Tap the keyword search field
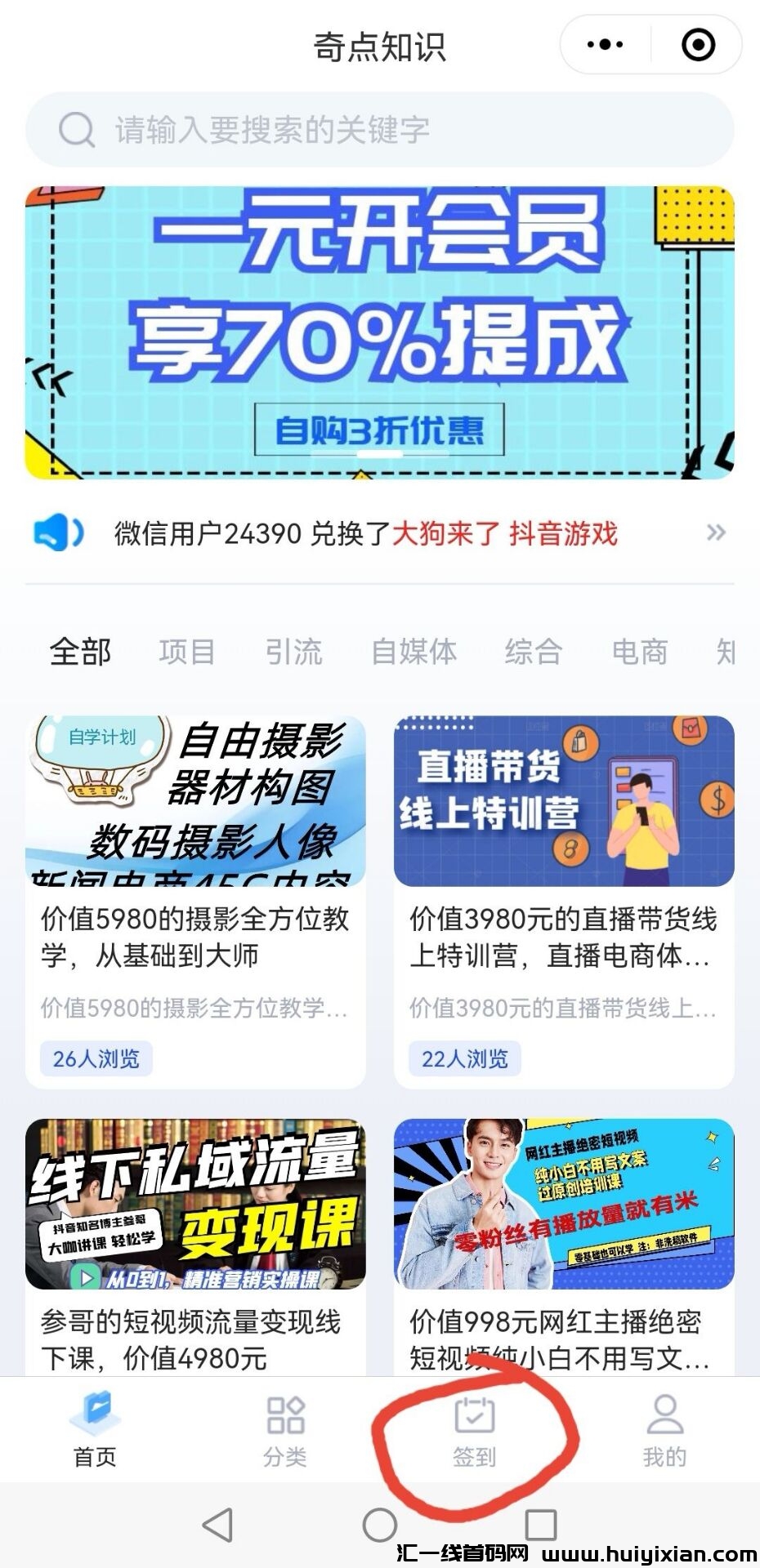The height and width of the screenshot is (1568, 760). tap(380, 130)
